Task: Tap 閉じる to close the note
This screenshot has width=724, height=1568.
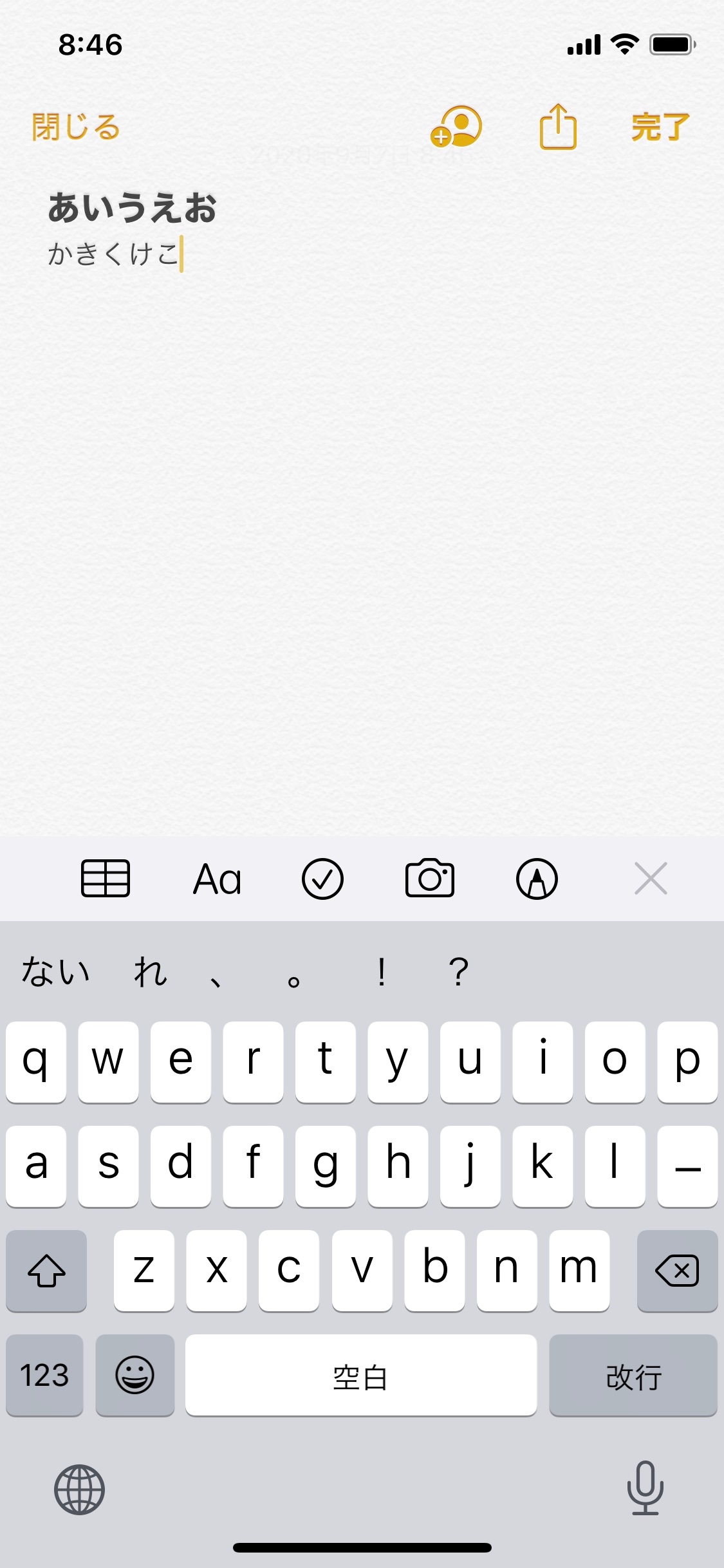Action: 76,127
